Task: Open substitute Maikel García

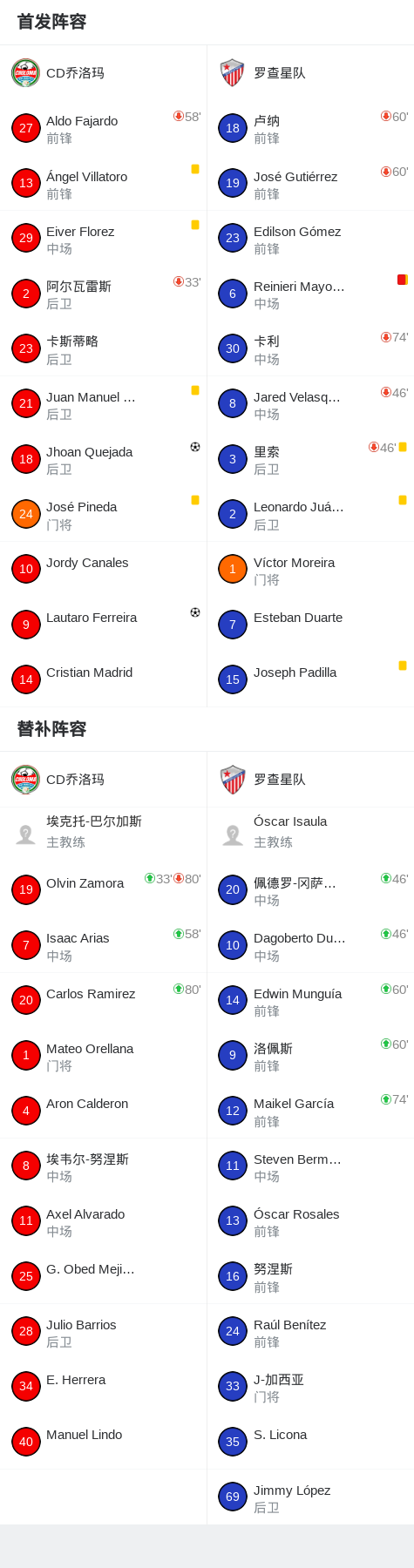Action: click(310, 1111)
